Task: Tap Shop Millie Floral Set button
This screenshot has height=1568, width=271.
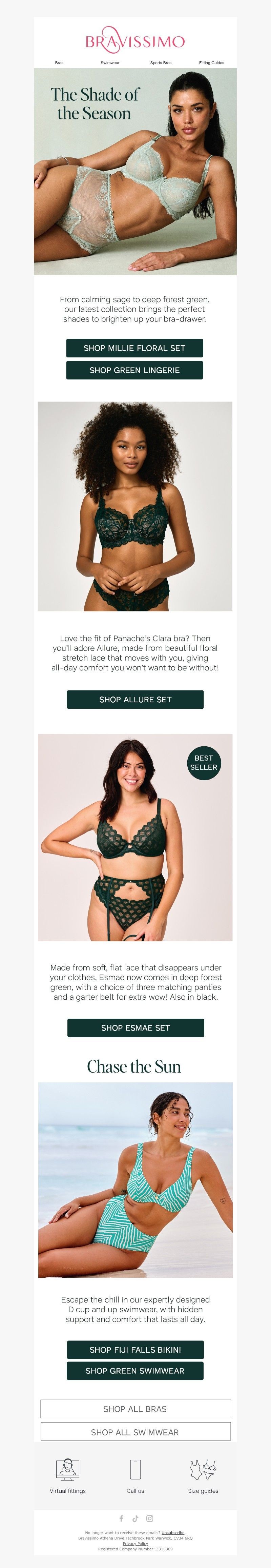Action: 134,348
